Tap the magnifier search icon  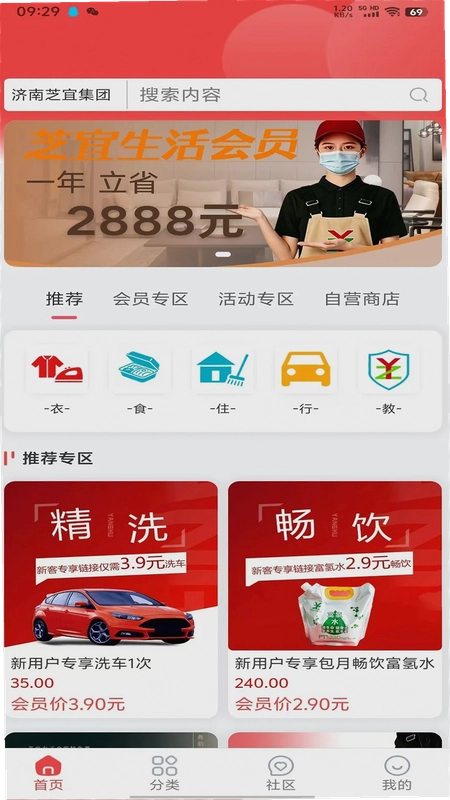418,95
